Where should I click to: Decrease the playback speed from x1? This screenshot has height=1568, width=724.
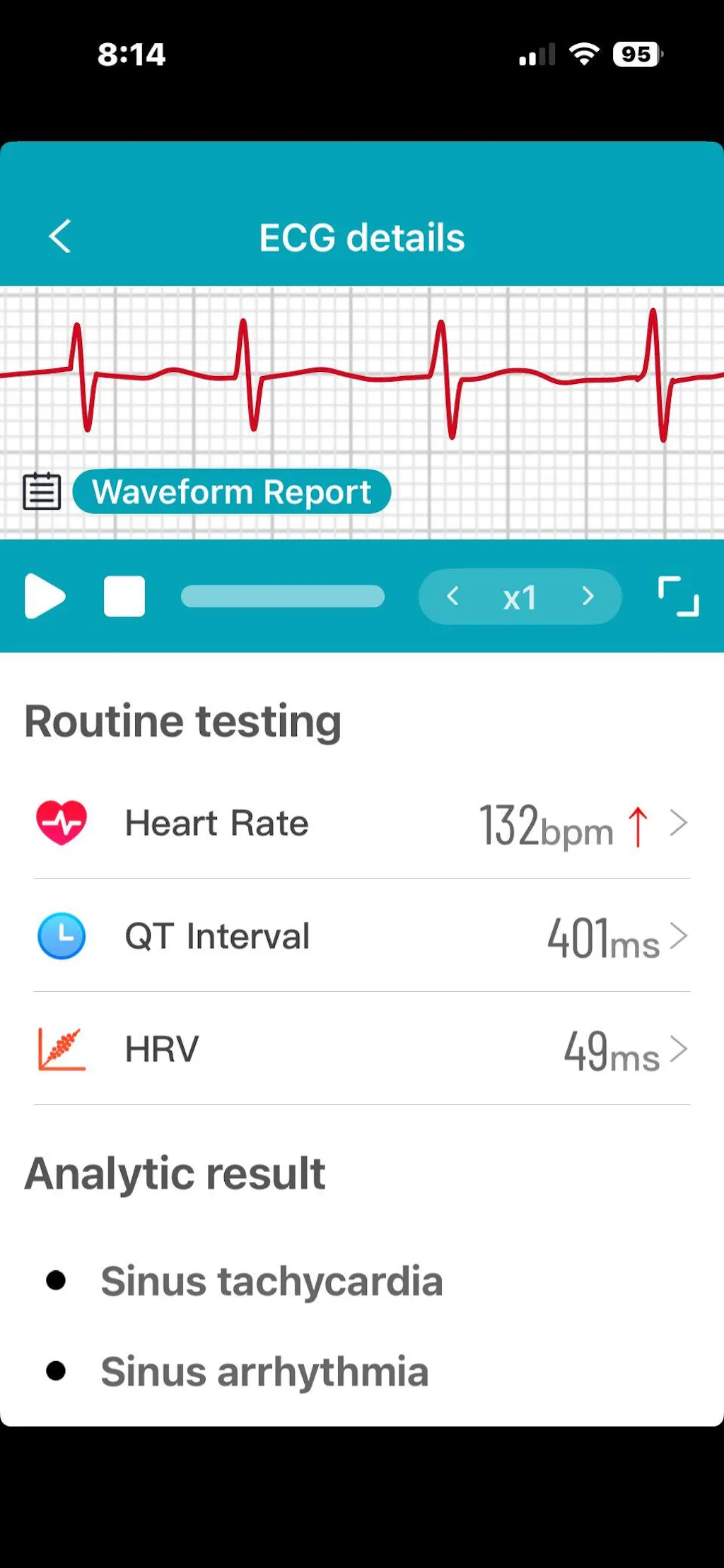pos(453,597)
